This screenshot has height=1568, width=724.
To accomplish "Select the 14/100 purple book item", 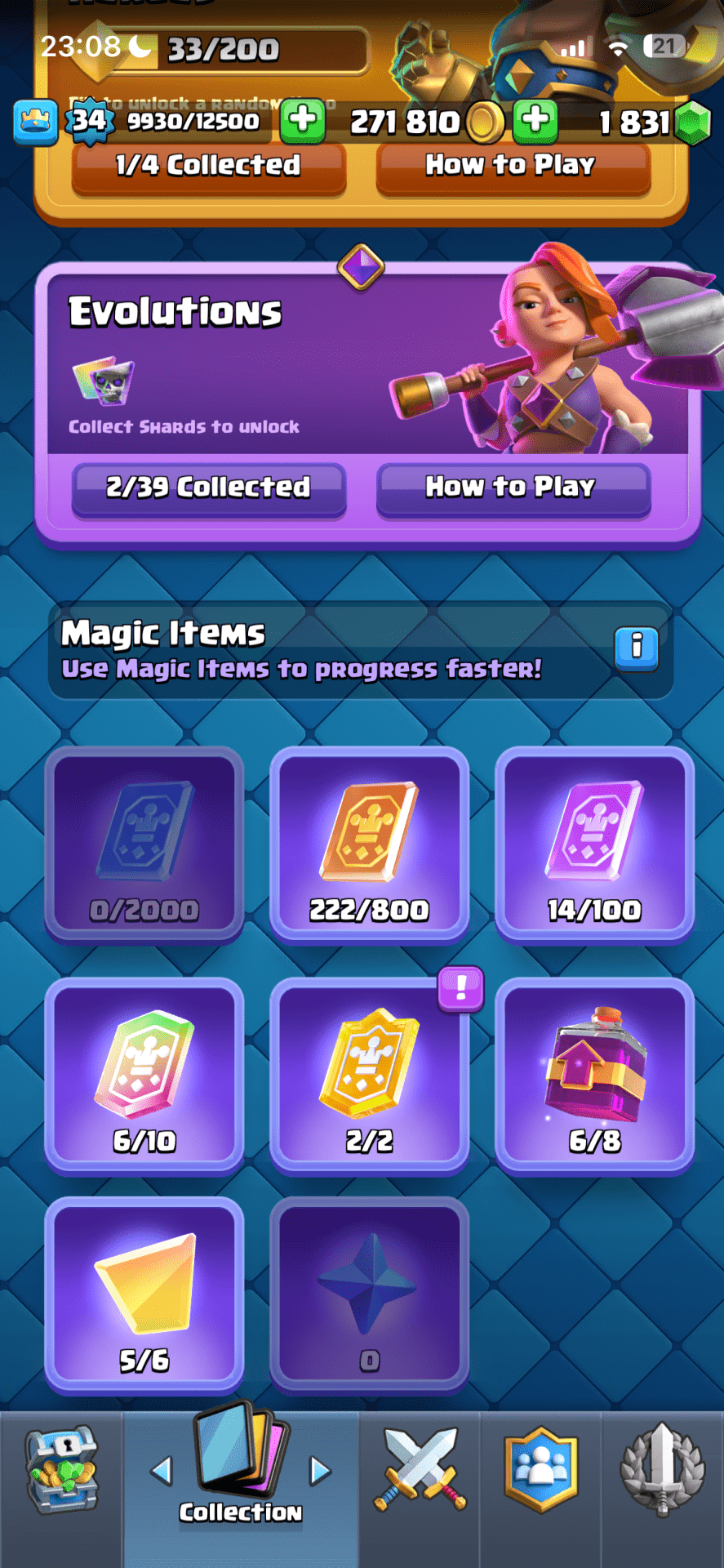I will pos(594,844).
